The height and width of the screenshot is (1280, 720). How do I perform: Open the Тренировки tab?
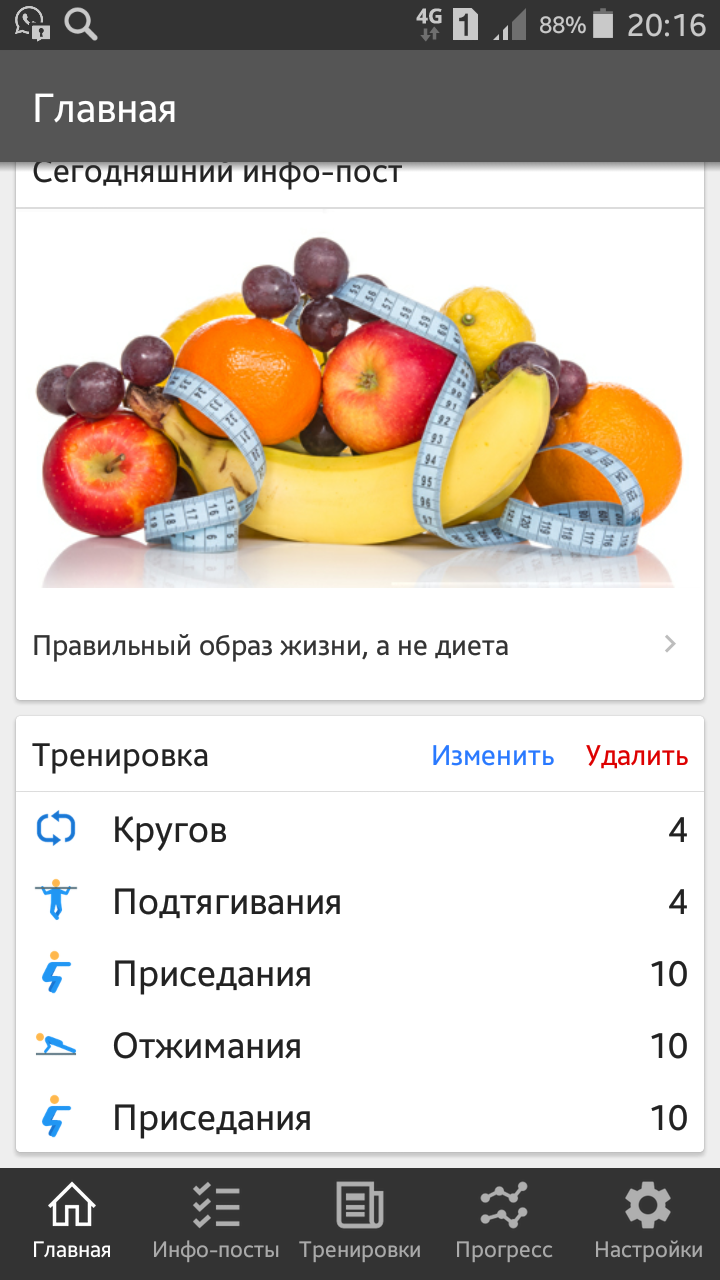(x=360, y=1222)
